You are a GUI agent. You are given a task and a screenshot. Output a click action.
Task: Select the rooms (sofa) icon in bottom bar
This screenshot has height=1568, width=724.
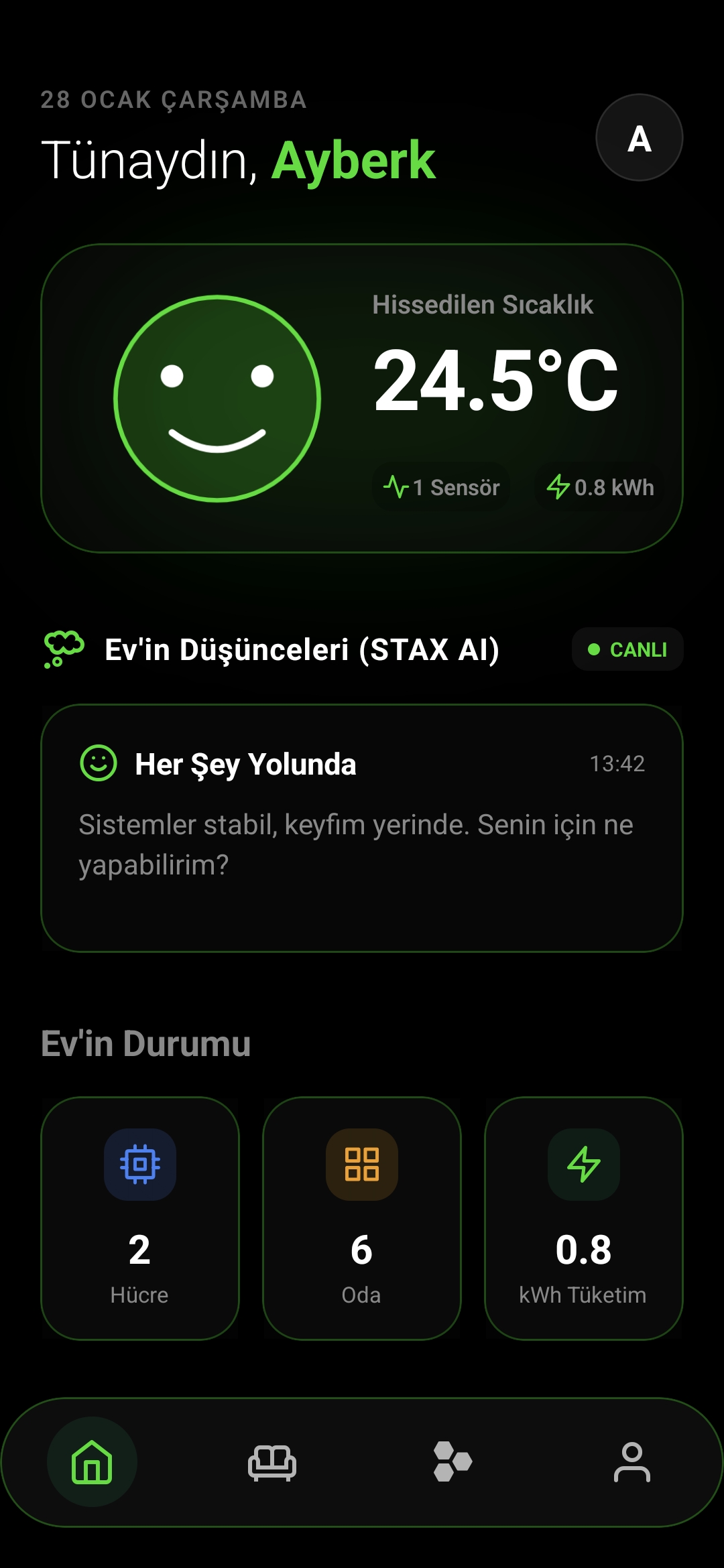tap(272, 1463)
